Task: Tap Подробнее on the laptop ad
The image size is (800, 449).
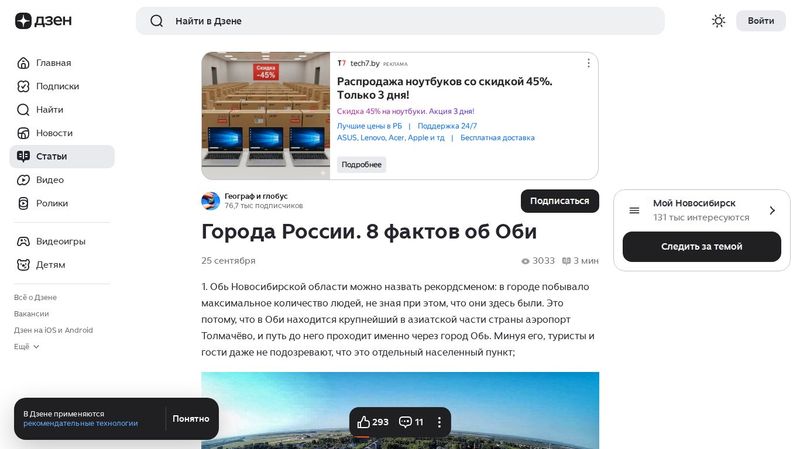Action: click(x=361, y=164)
